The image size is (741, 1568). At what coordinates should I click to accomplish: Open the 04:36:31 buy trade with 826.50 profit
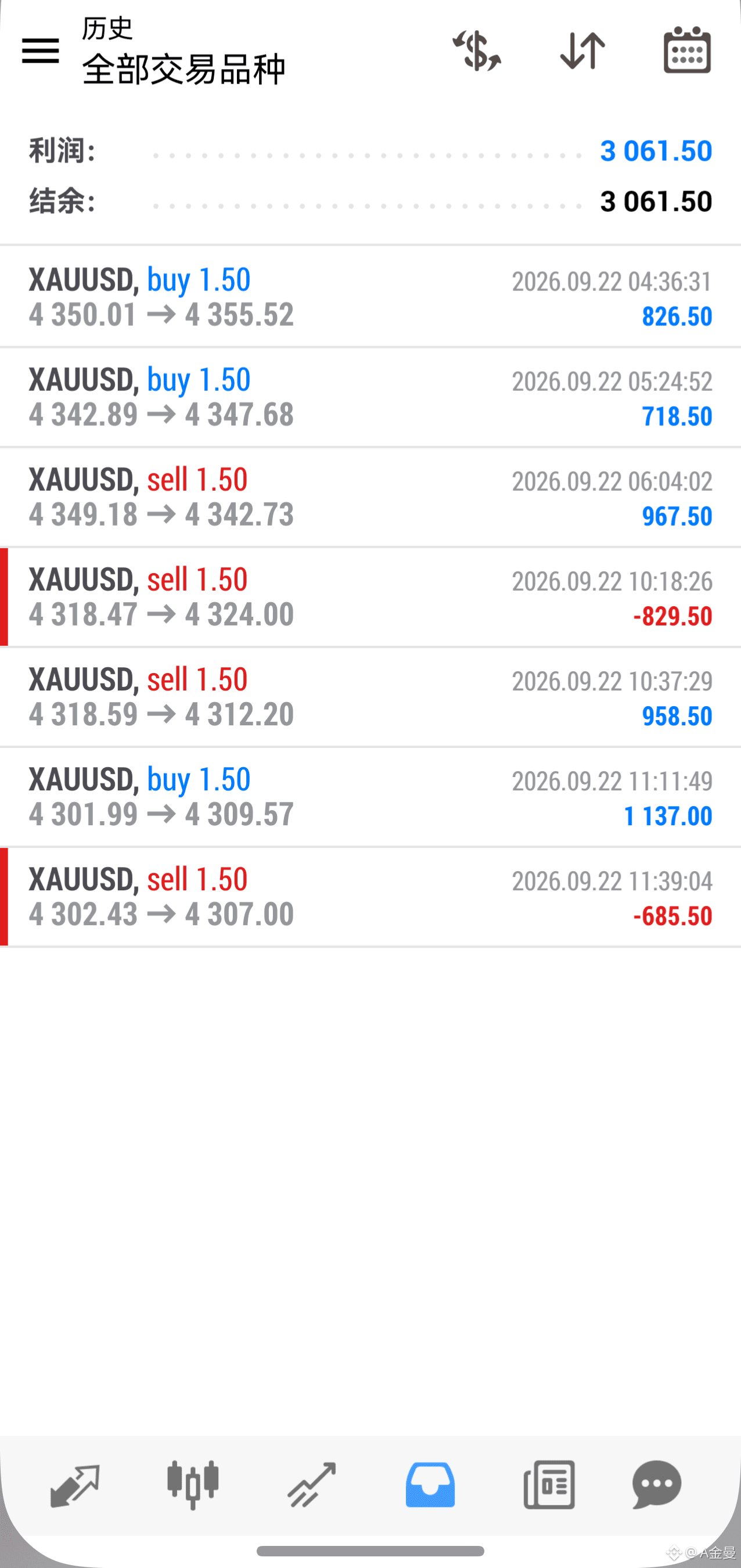pos(370,297)
